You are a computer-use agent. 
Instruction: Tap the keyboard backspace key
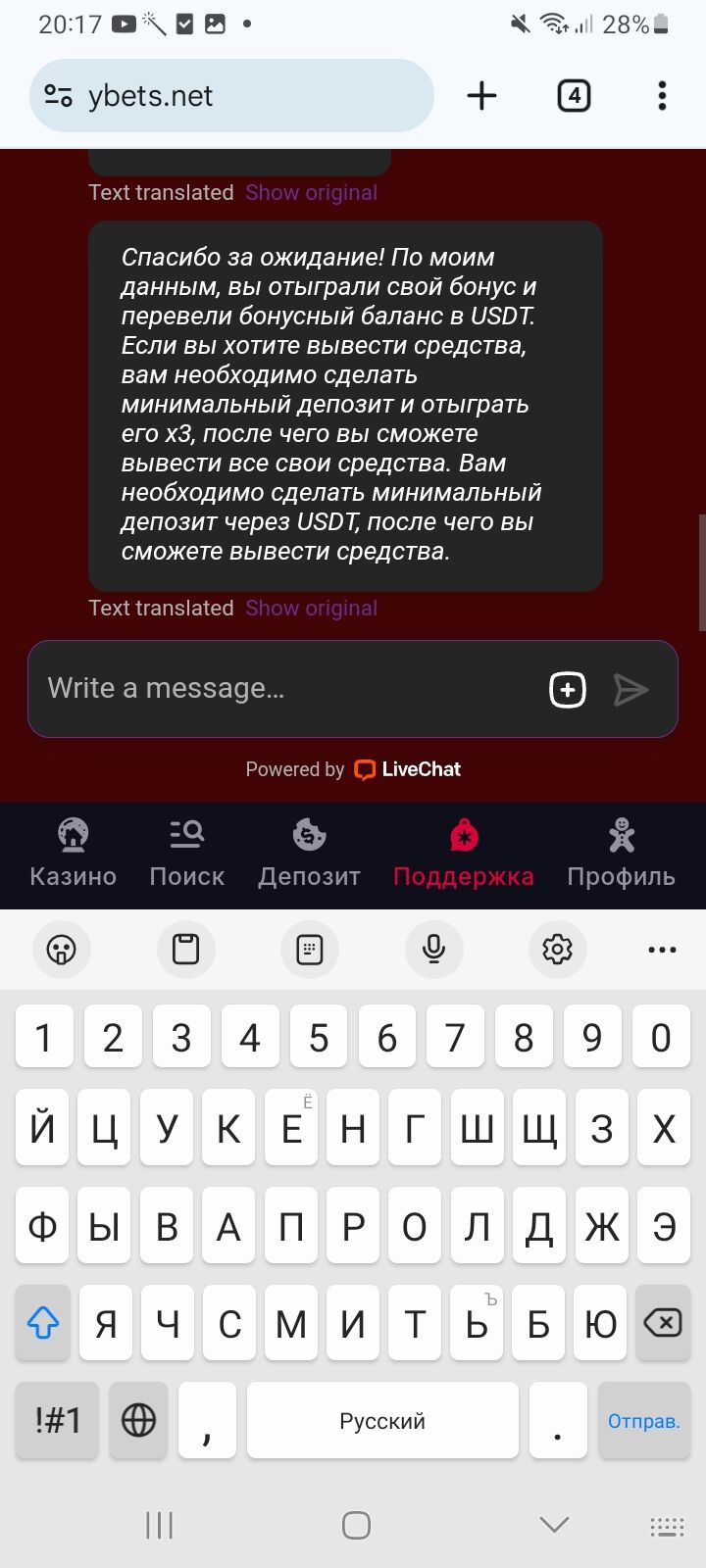(663, 1324)
